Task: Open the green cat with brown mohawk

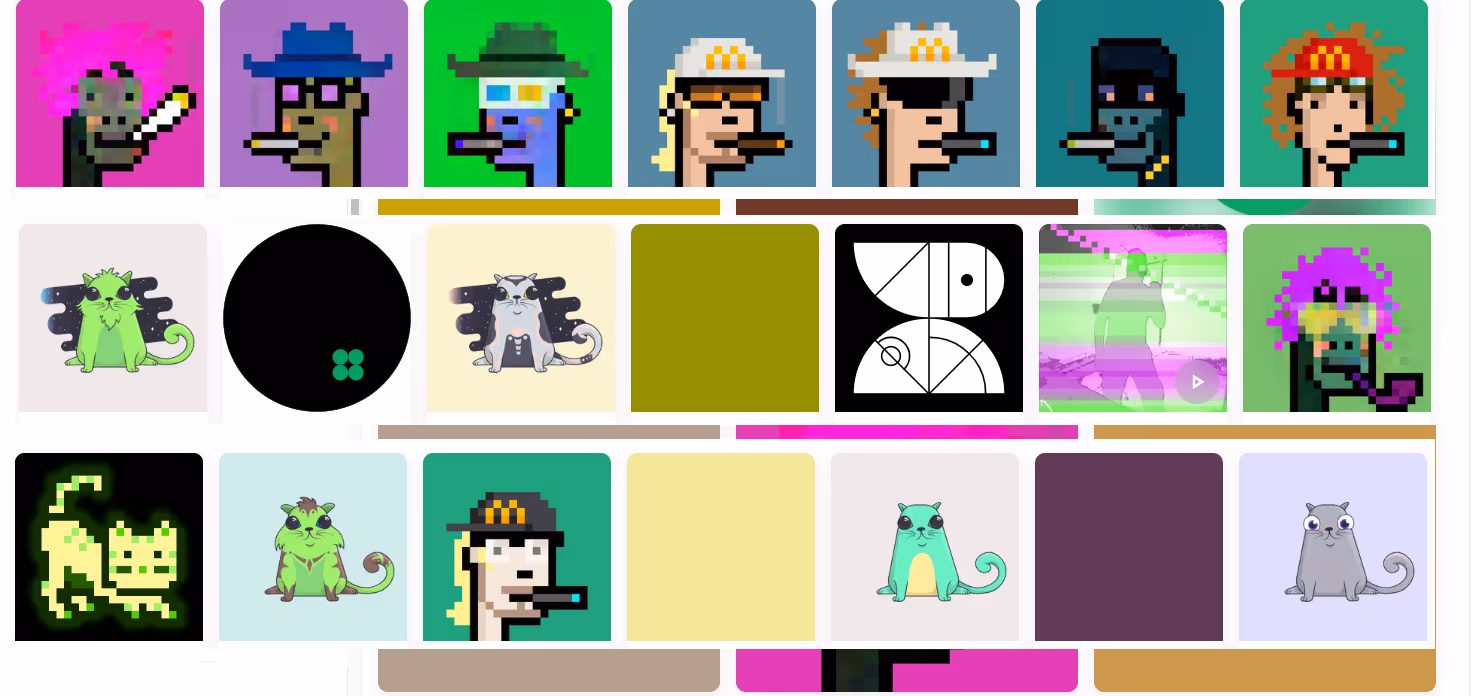Action: [313, 547]
